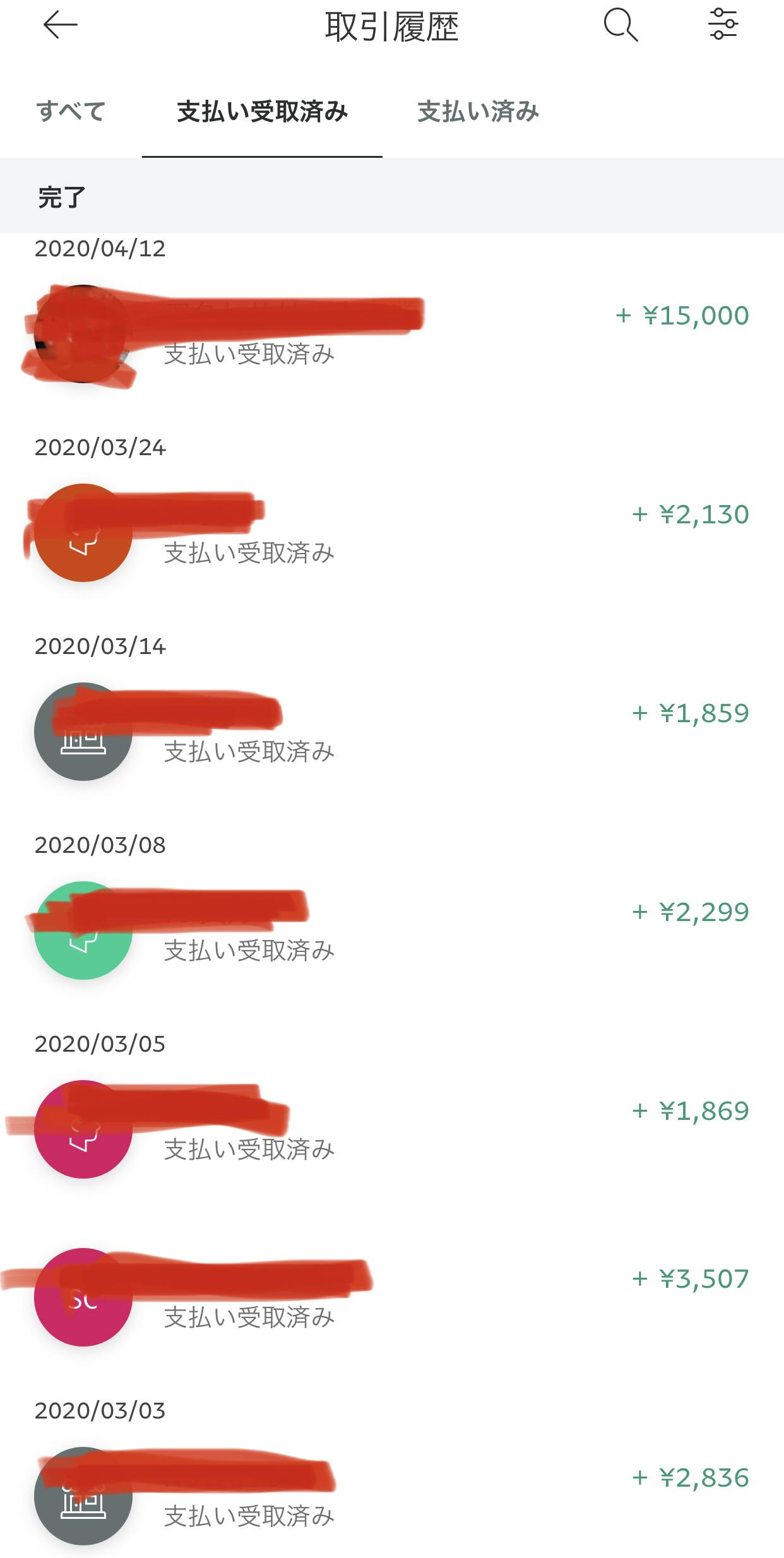Open the ¥2,836 transaction from 2020/03/03
The height and width of the screenshot is (1558, 784).
[392, 1496]
